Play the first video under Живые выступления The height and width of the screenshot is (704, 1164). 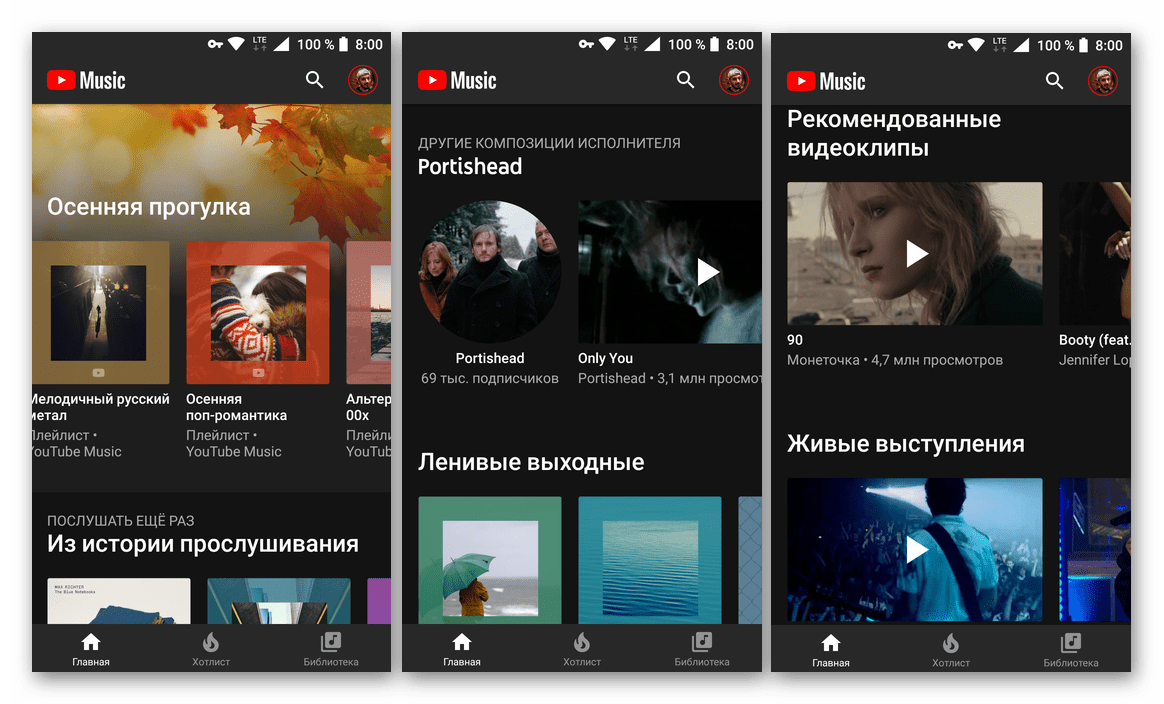tap(914, 549)
